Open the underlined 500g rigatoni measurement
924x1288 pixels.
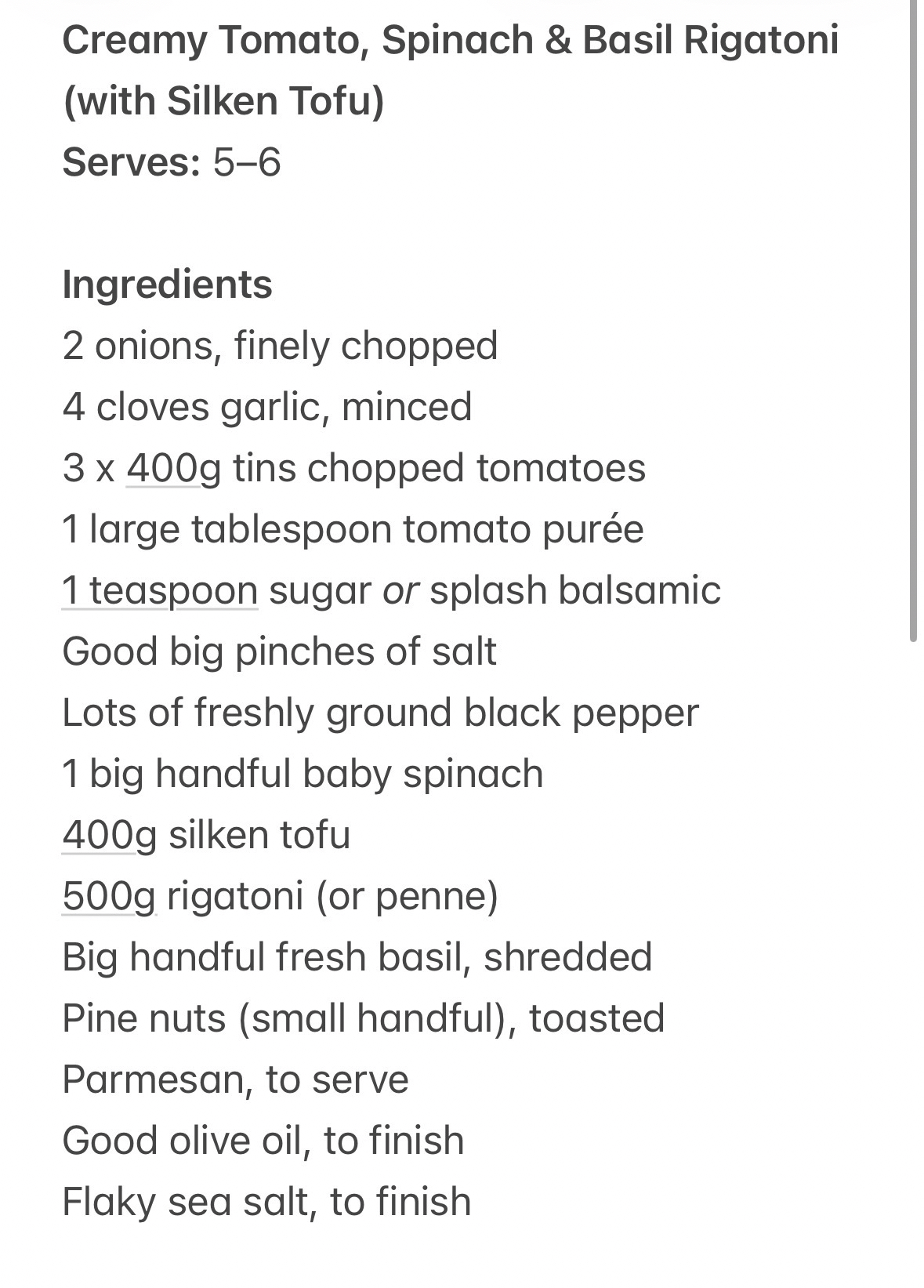point(109,895)
